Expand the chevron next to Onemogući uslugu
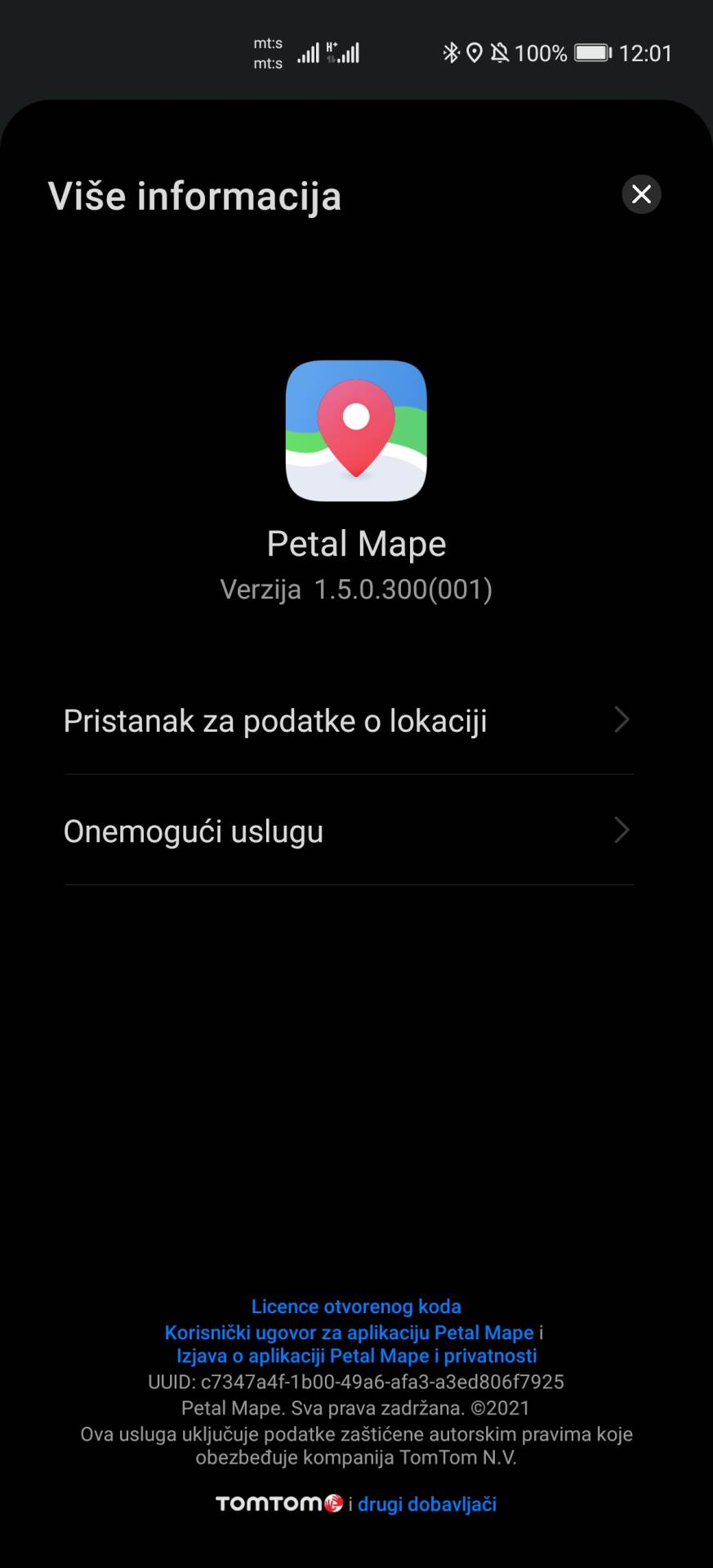This screenshot has width=713, height=1568. tap(622, 831)
